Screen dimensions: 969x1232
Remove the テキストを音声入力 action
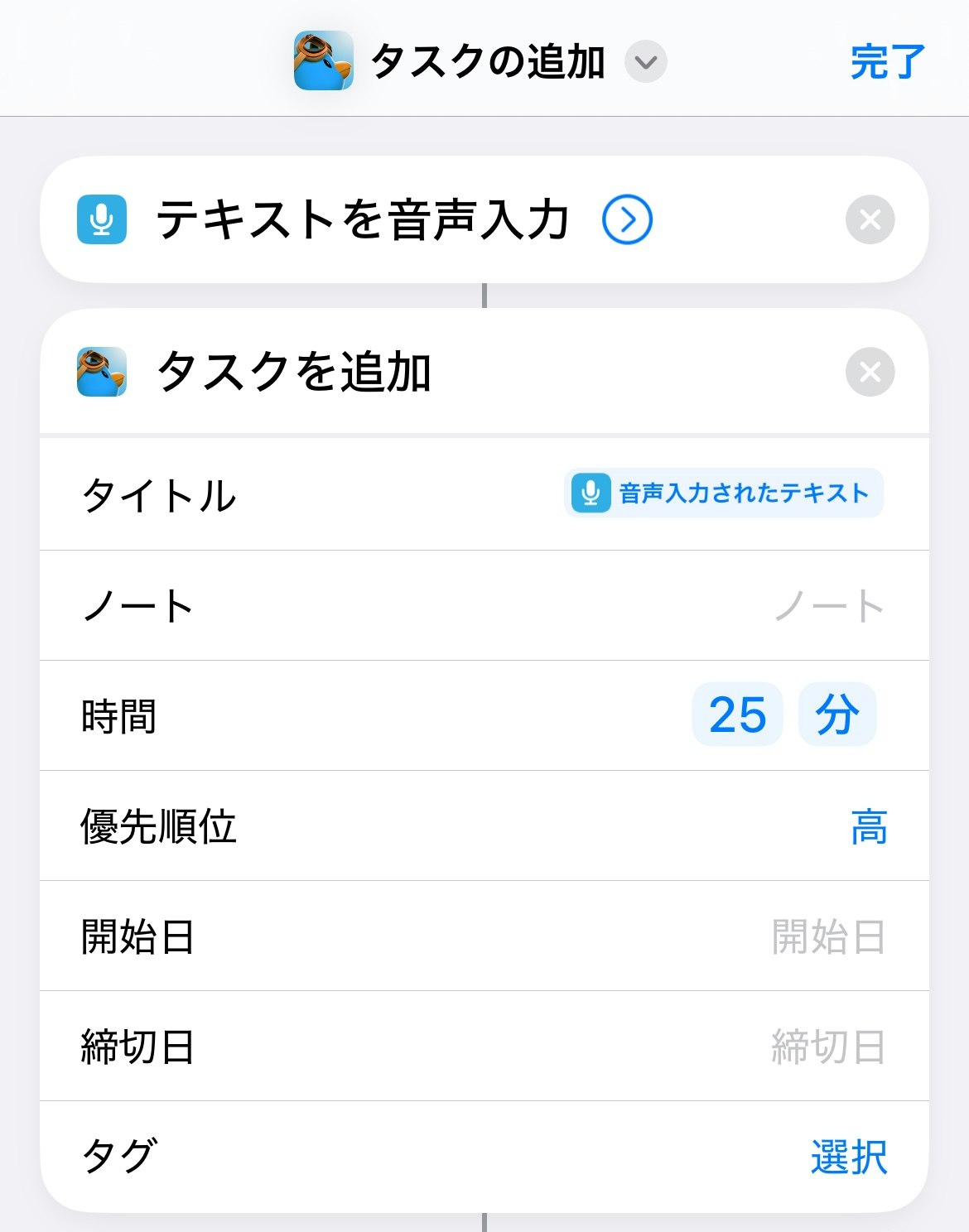click(x=870, y=219)
